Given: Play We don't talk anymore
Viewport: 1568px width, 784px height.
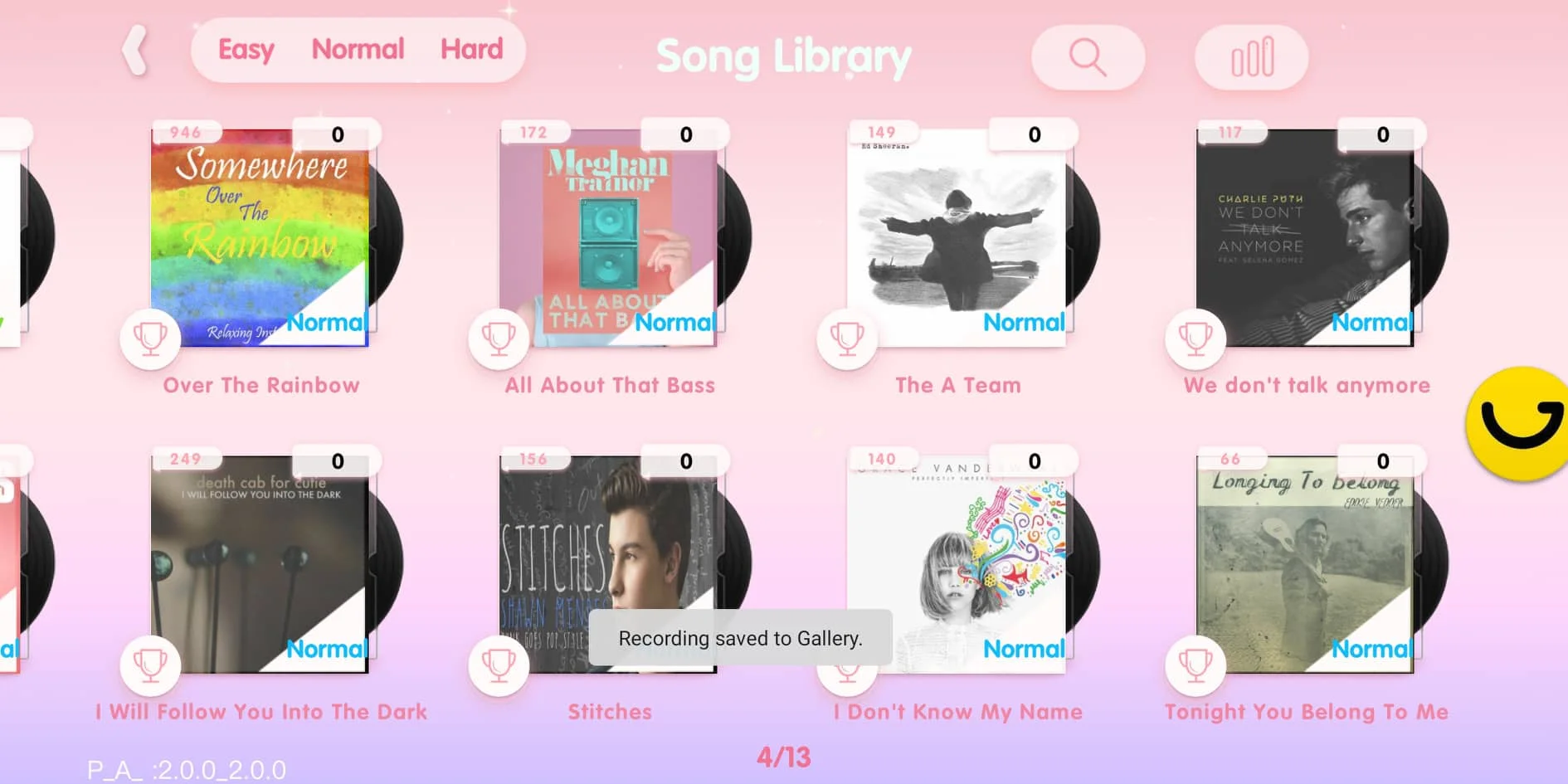Looking at the screenshot, I should click(x=1305, y=237).
